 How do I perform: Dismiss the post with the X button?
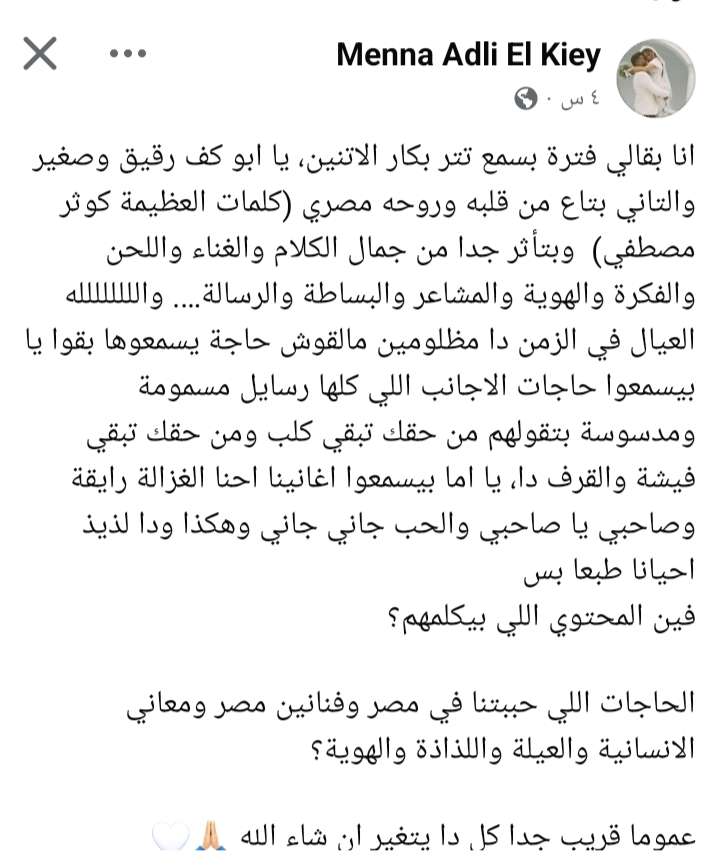(40, 54)
